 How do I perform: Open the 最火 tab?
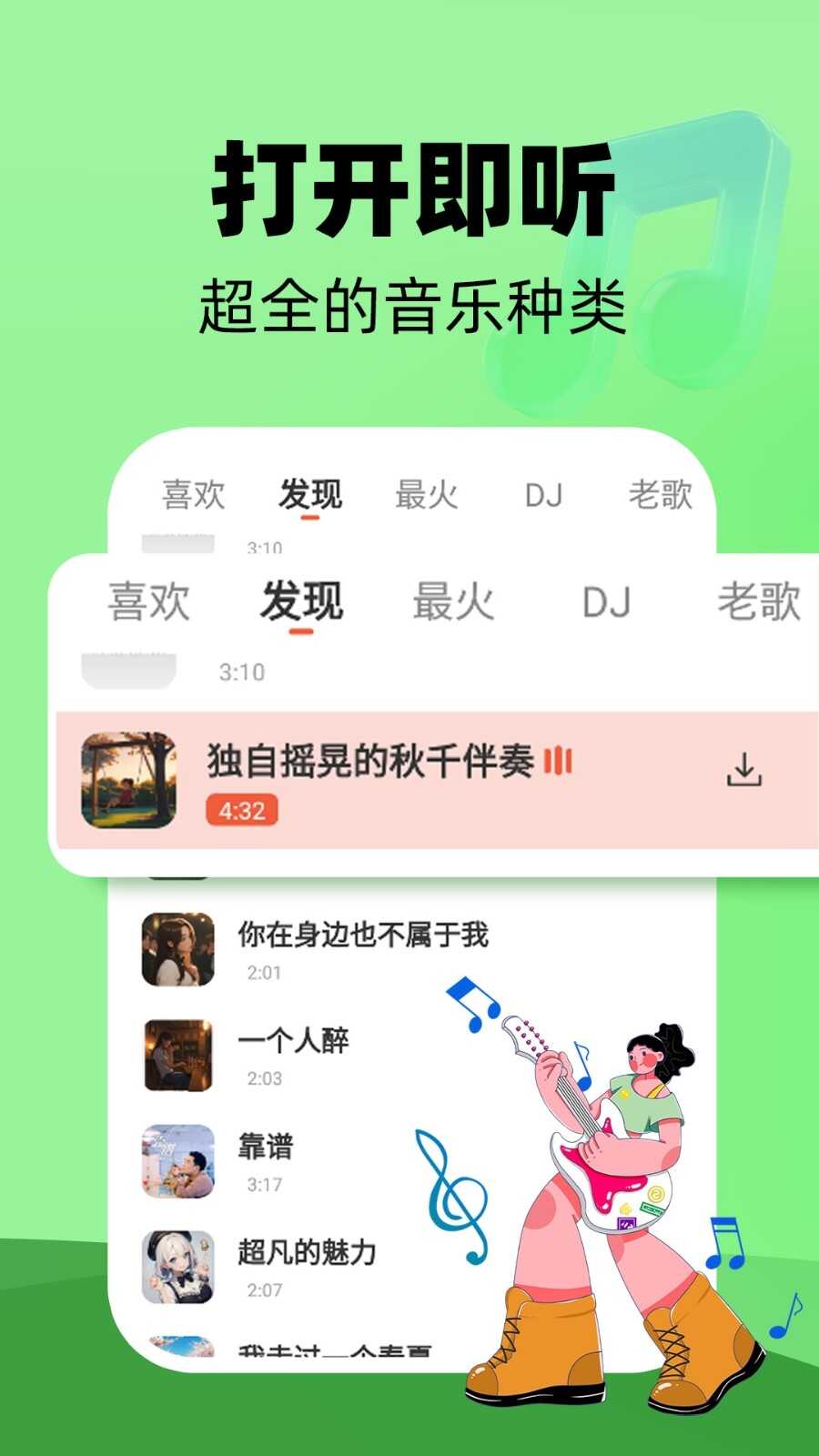point(453,601)
